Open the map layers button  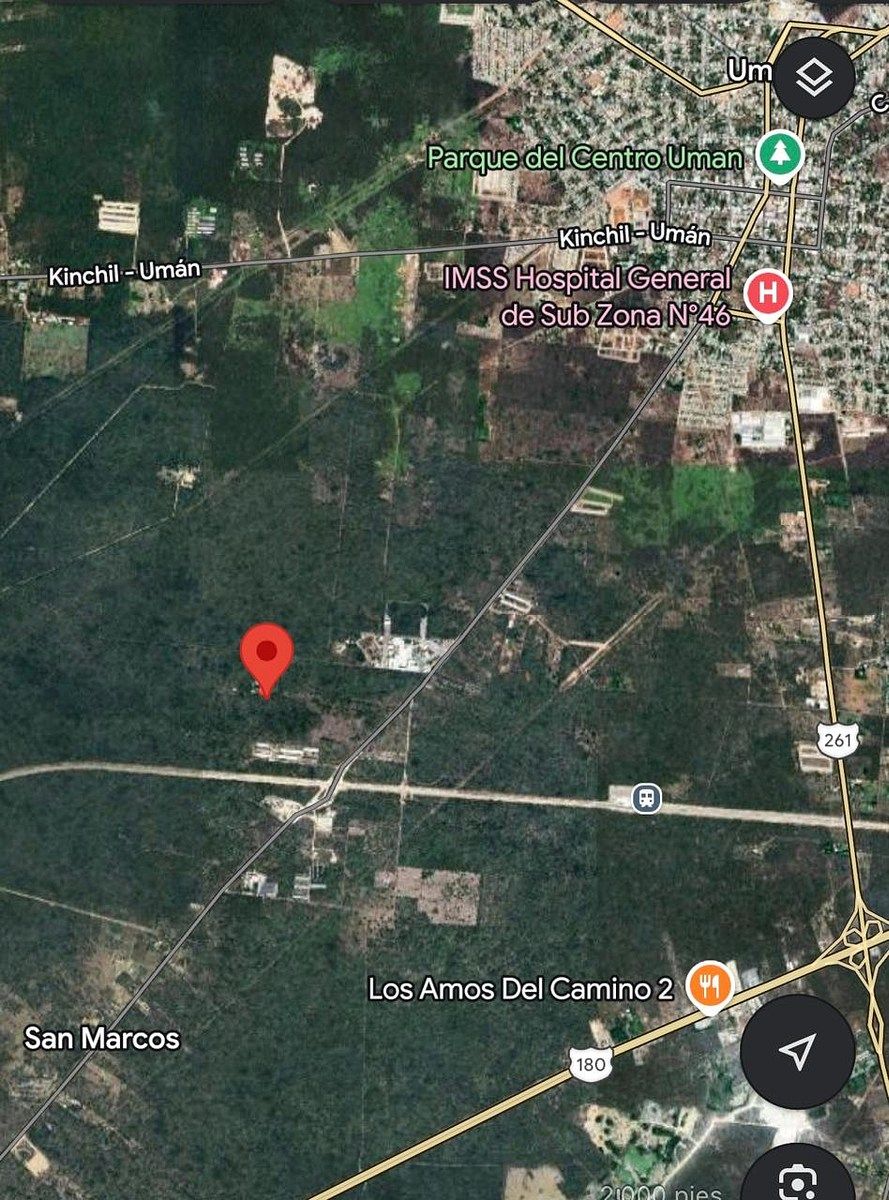click(x=818, y=76)
